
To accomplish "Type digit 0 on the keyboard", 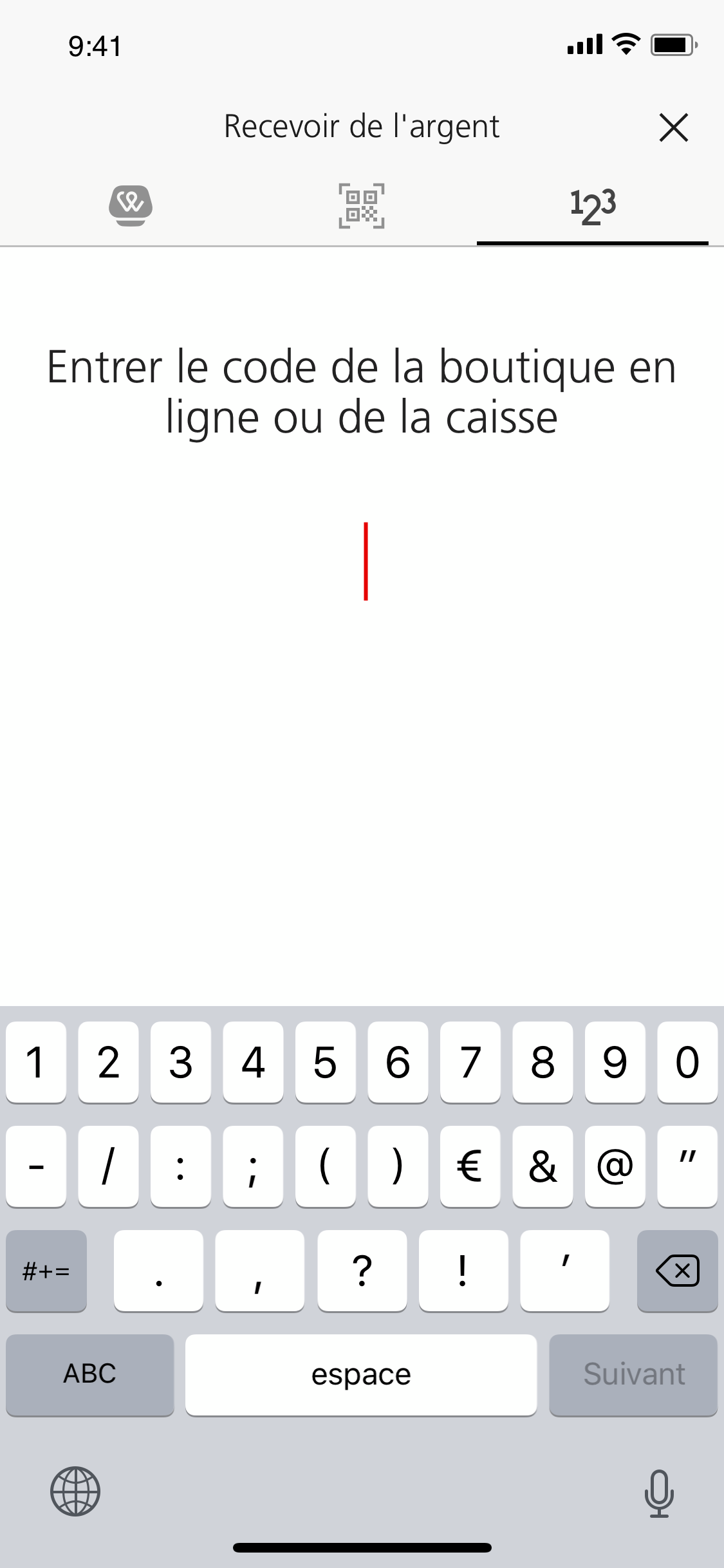I will [687, 1062].
